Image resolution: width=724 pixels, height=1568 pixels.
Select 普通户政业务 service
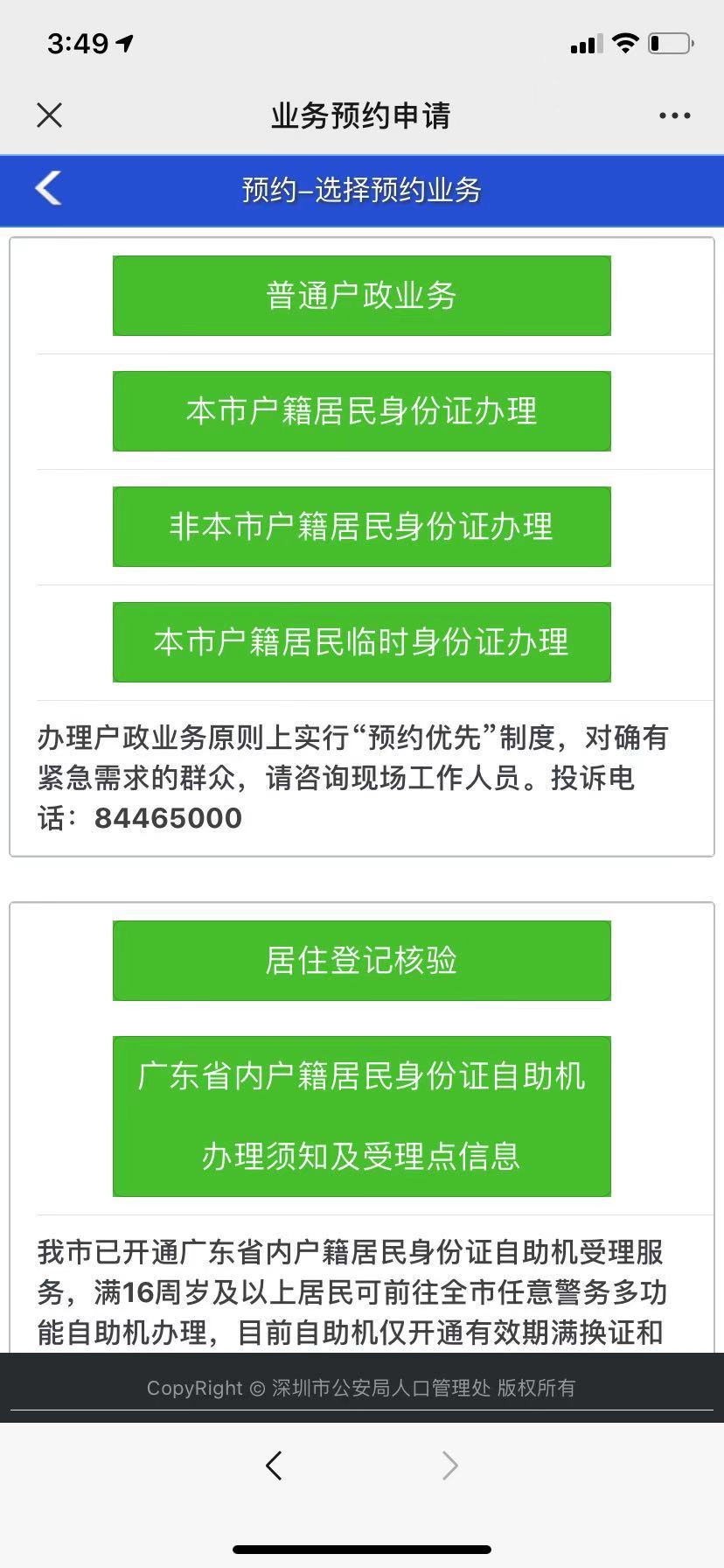pyautogui.click(x=361, y=295)
